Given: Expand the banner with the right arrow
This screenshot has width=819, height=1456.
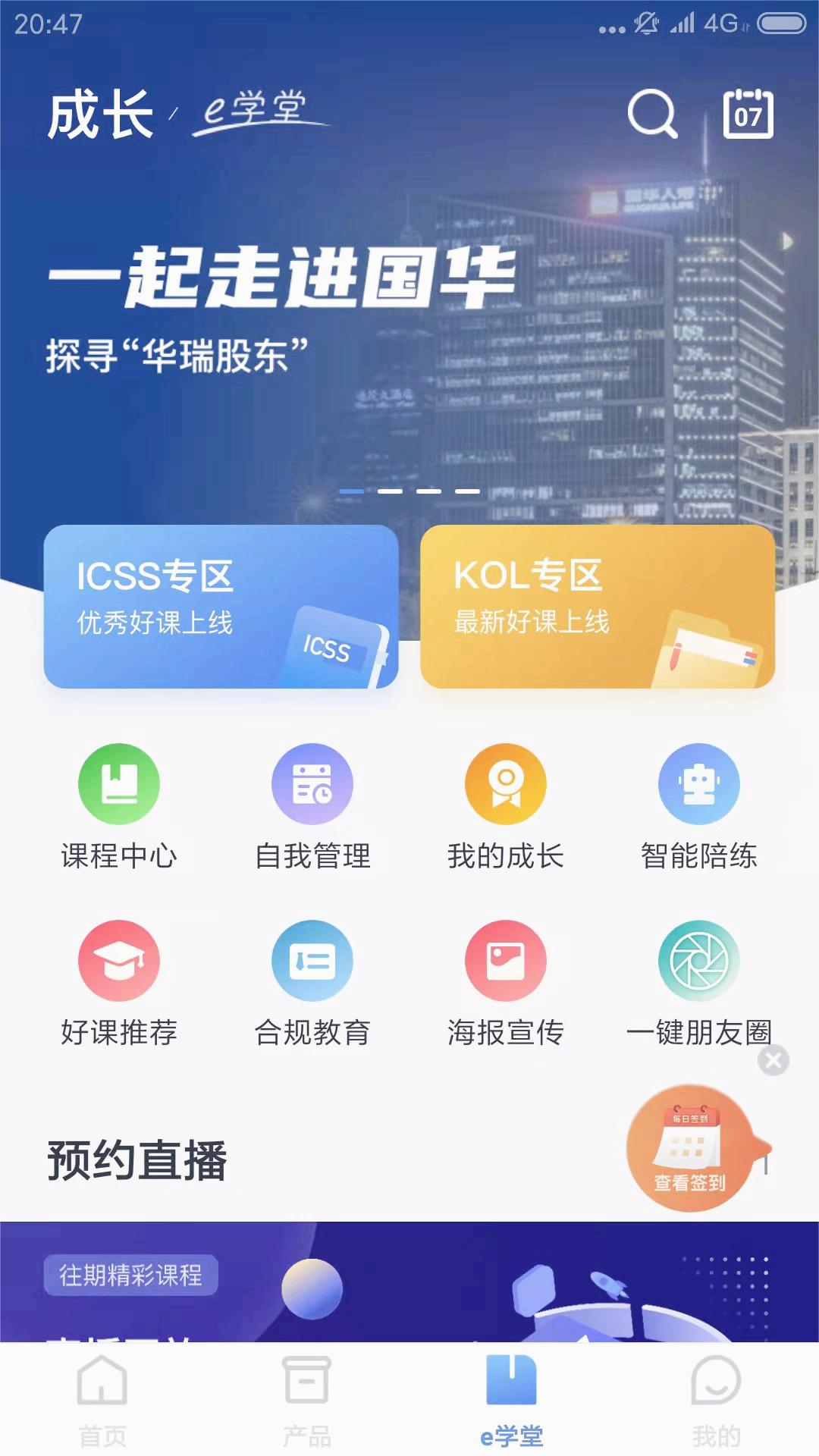Looking at the screenshot, I should click(787, 239).
